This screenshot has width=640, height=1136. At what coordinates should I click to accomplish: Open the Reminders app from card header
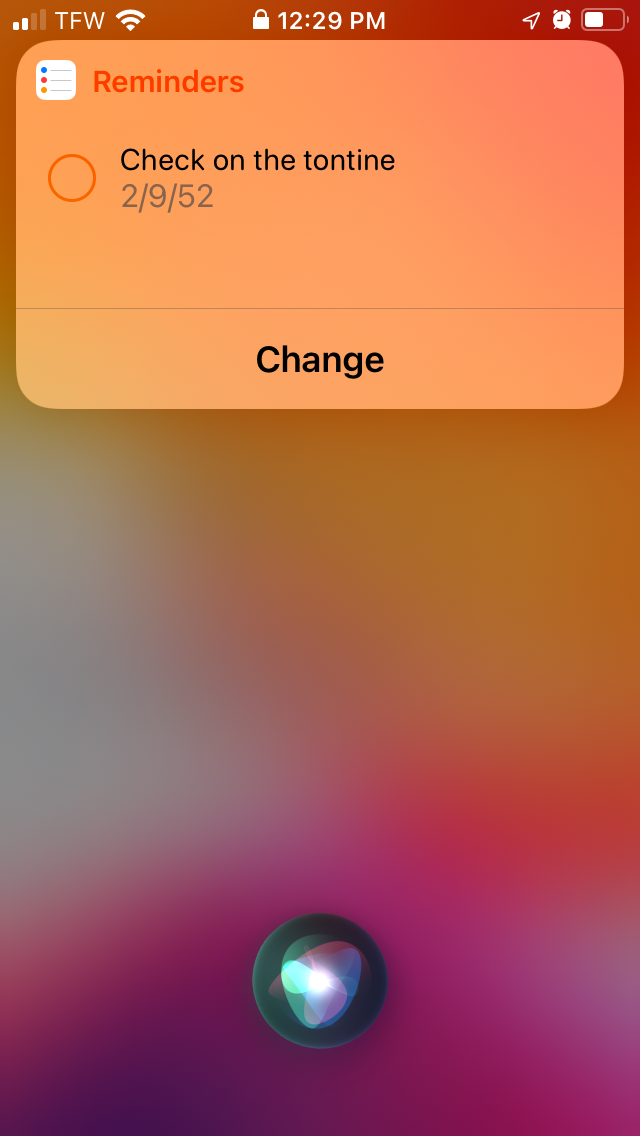coord(140,81)
